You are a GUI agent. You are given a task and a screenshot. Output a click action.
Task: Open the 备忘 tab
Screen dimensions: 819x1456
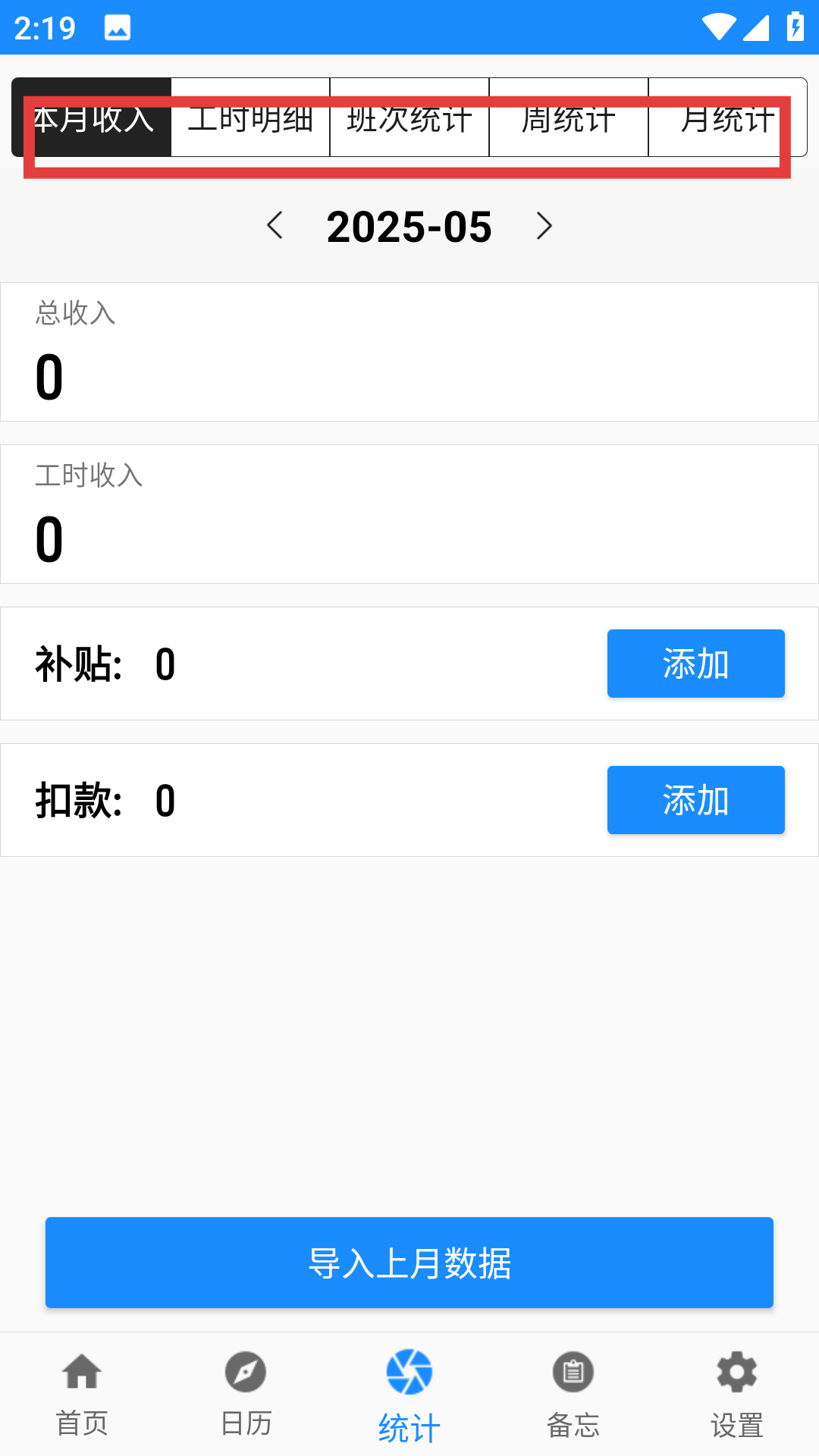pos(573,1394)
